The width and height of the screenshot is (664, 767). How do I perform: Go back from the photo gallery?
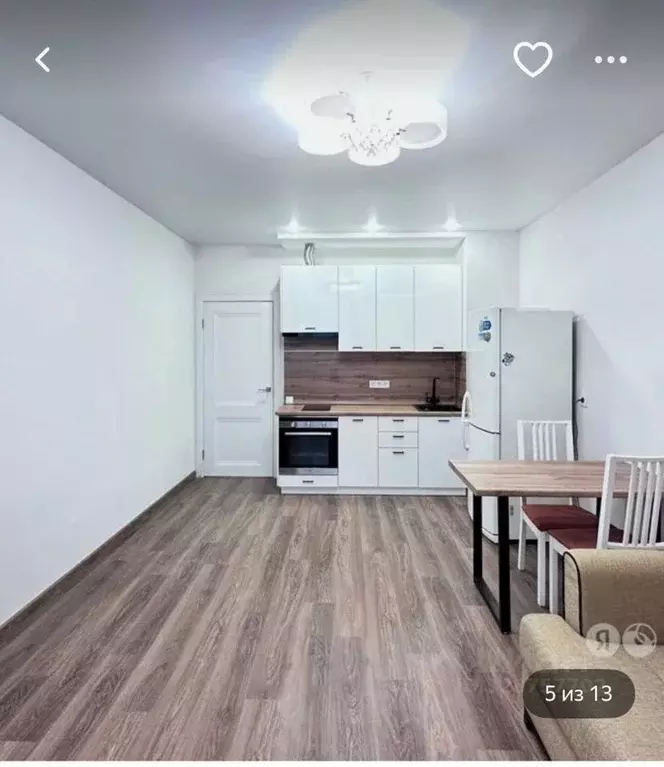coord(43,60)
